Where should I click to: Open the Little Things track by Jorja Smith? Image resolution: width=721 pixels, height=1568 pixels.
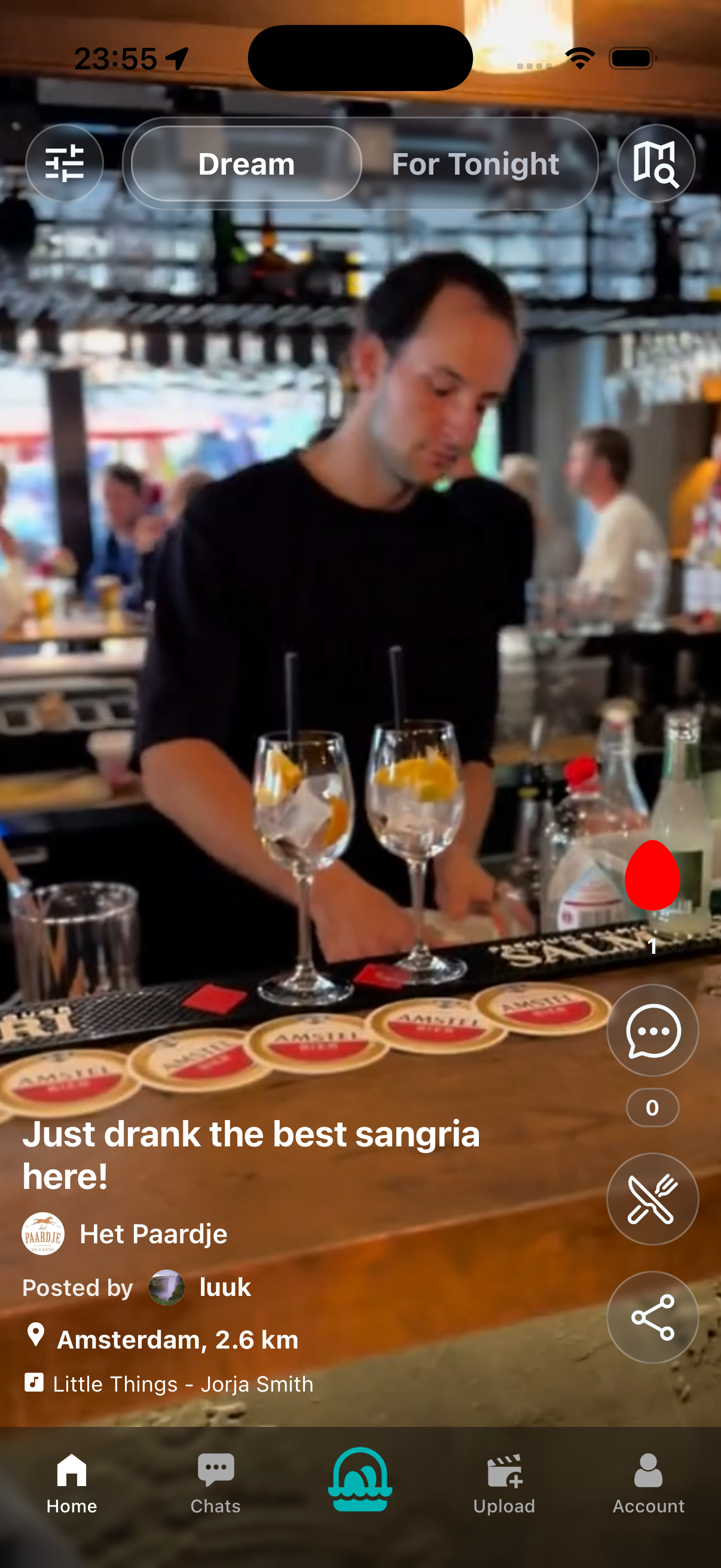tap(182, 1384)
